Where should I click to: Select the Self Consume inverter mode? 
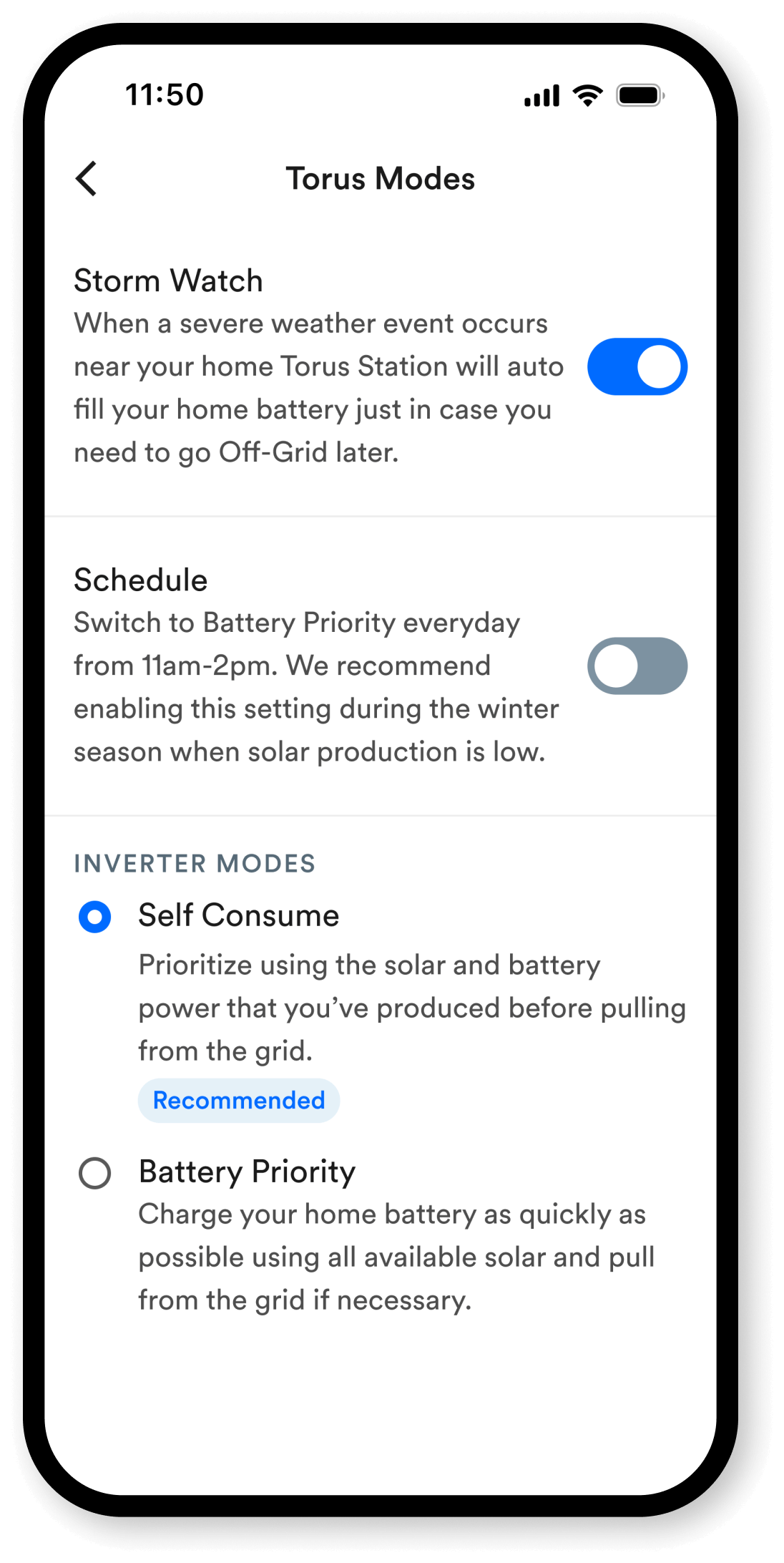[x=94, y=917]
